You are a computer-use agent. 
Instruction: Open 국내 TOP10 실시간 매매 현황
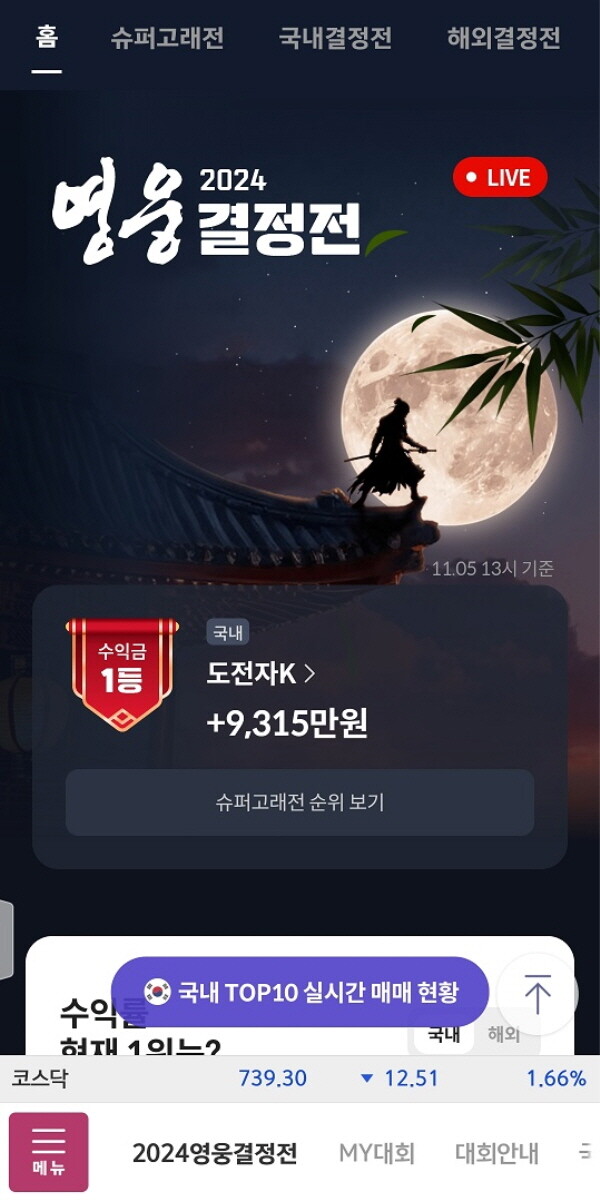click(300, 992)
